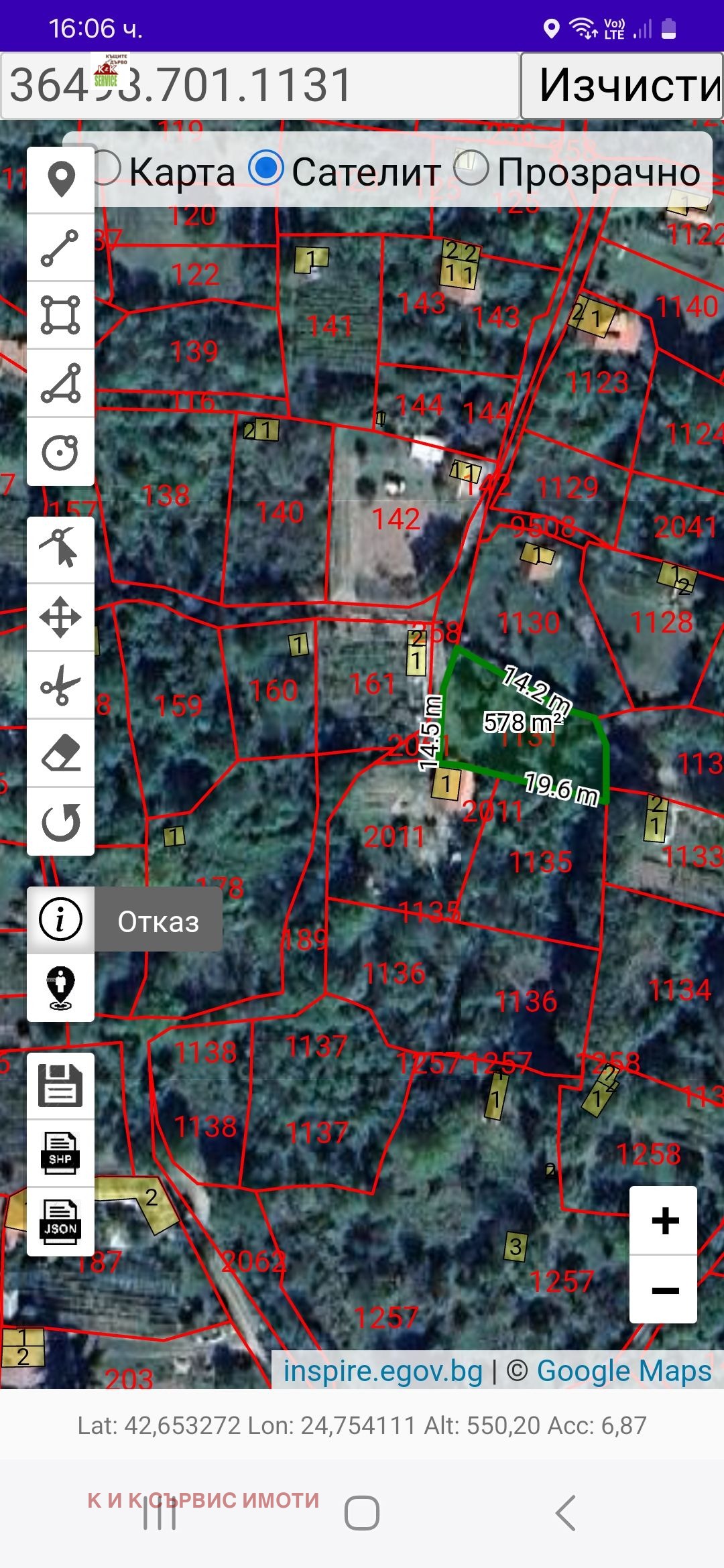The image size is (724, 1568).
Task: Activate the edit vertices pointer tool
Action: tap(60, 549)
